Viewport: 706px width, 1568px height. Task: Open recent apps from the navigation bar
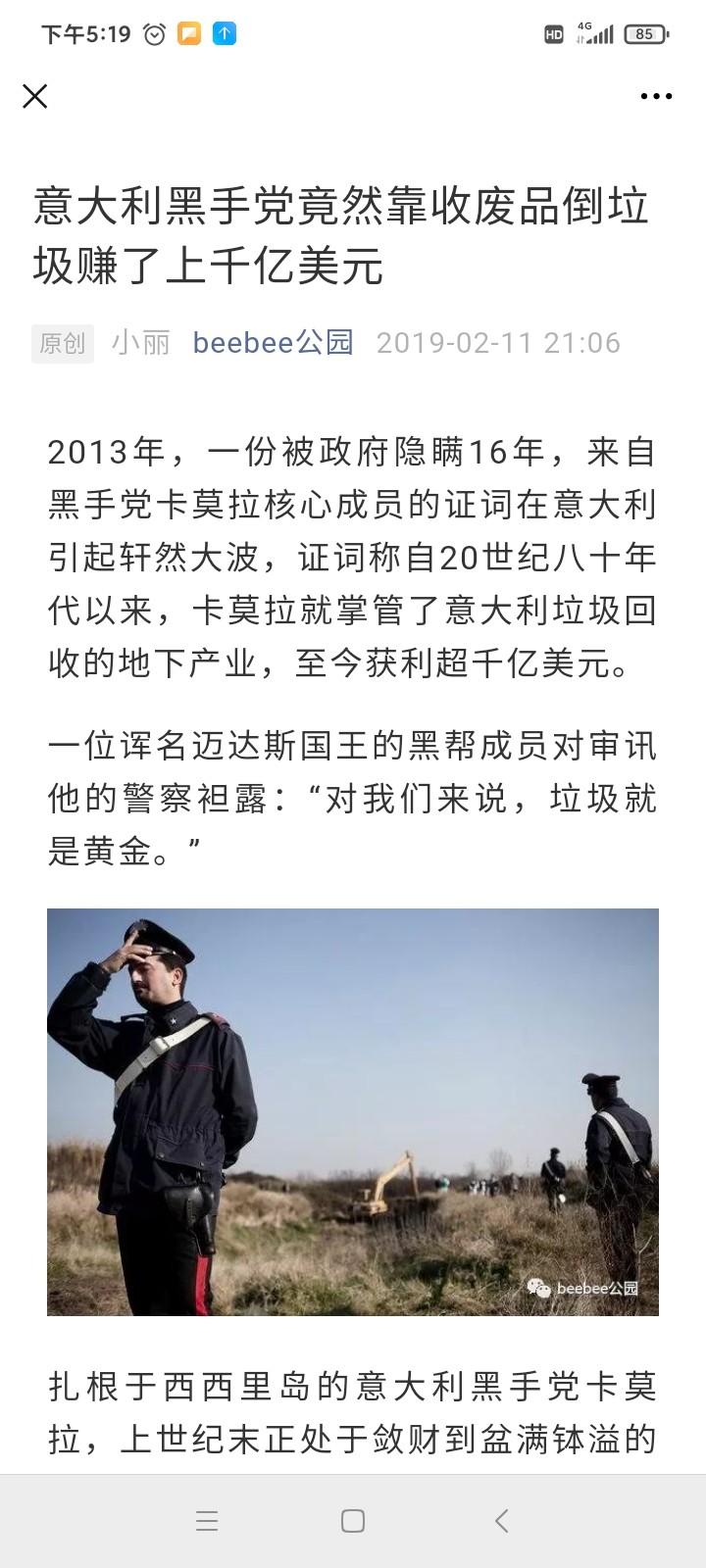pos(207,1521)
